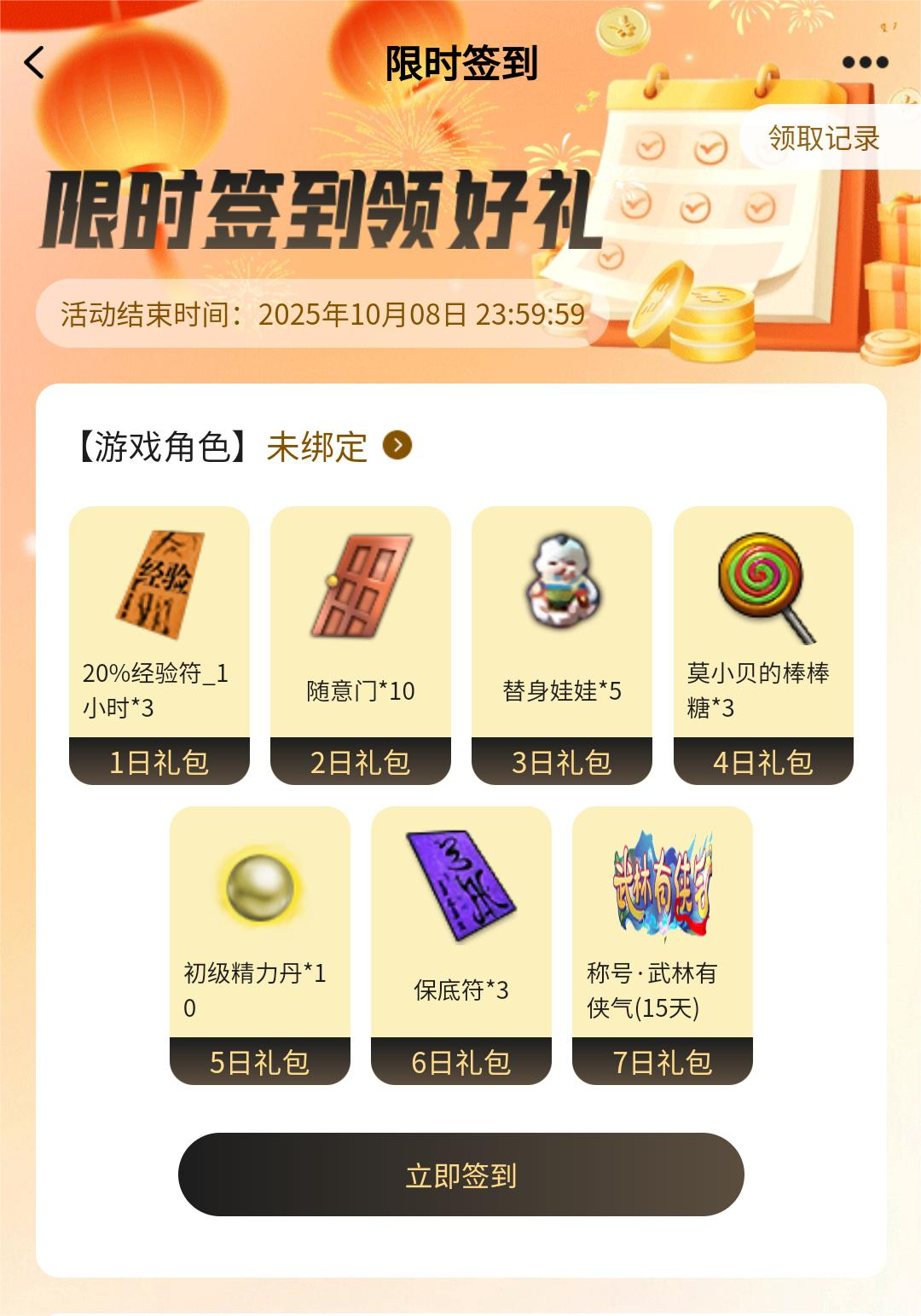The width and height of the screenshot is (921, 1316).
Task: Open 领取记录 claim records
Action: [x=824, y=138]
